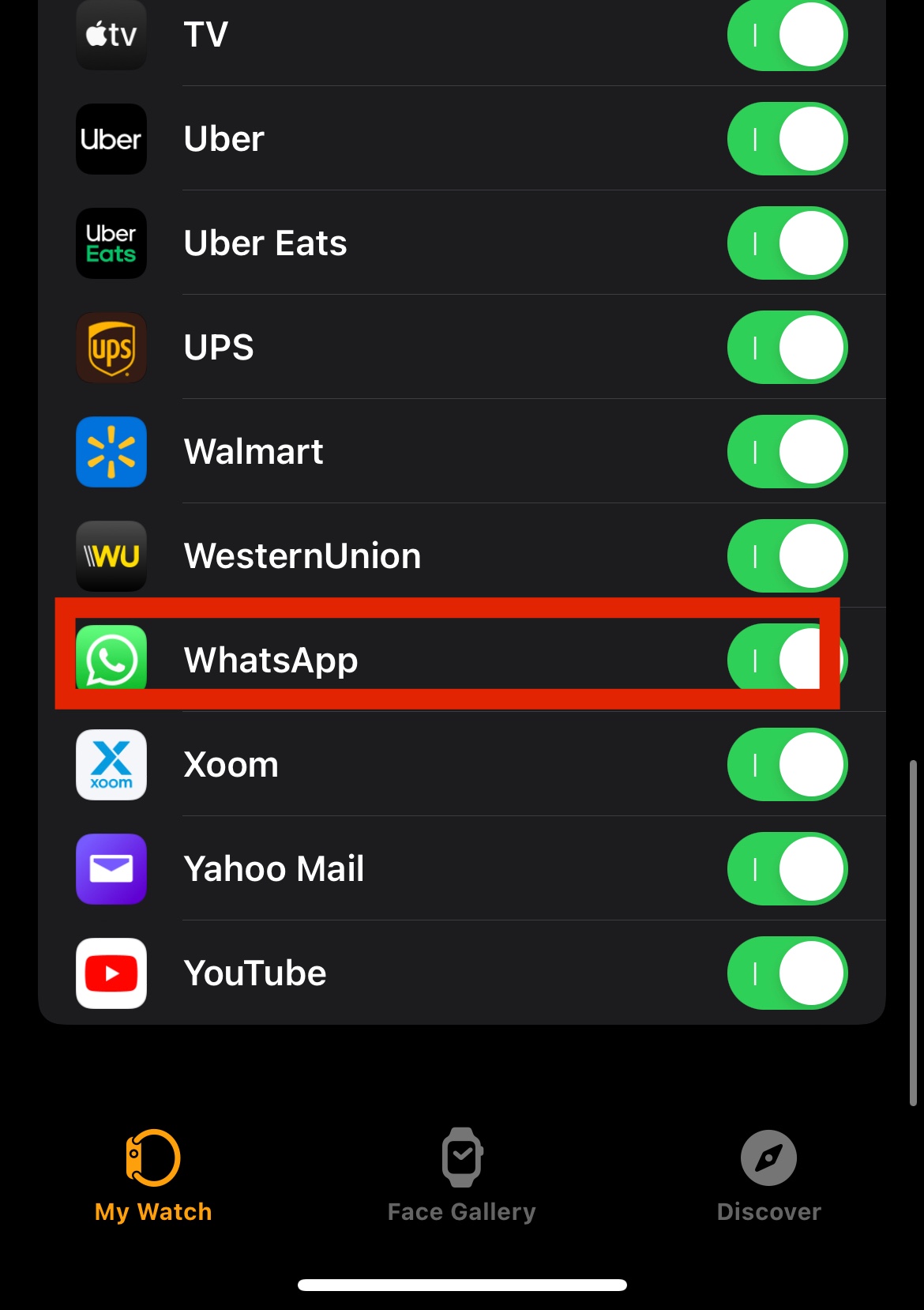This screenshot has height=1310, width=924.
Task: Turn off the TV toggle
Action: pyautogui.click(x=787, y=35)
